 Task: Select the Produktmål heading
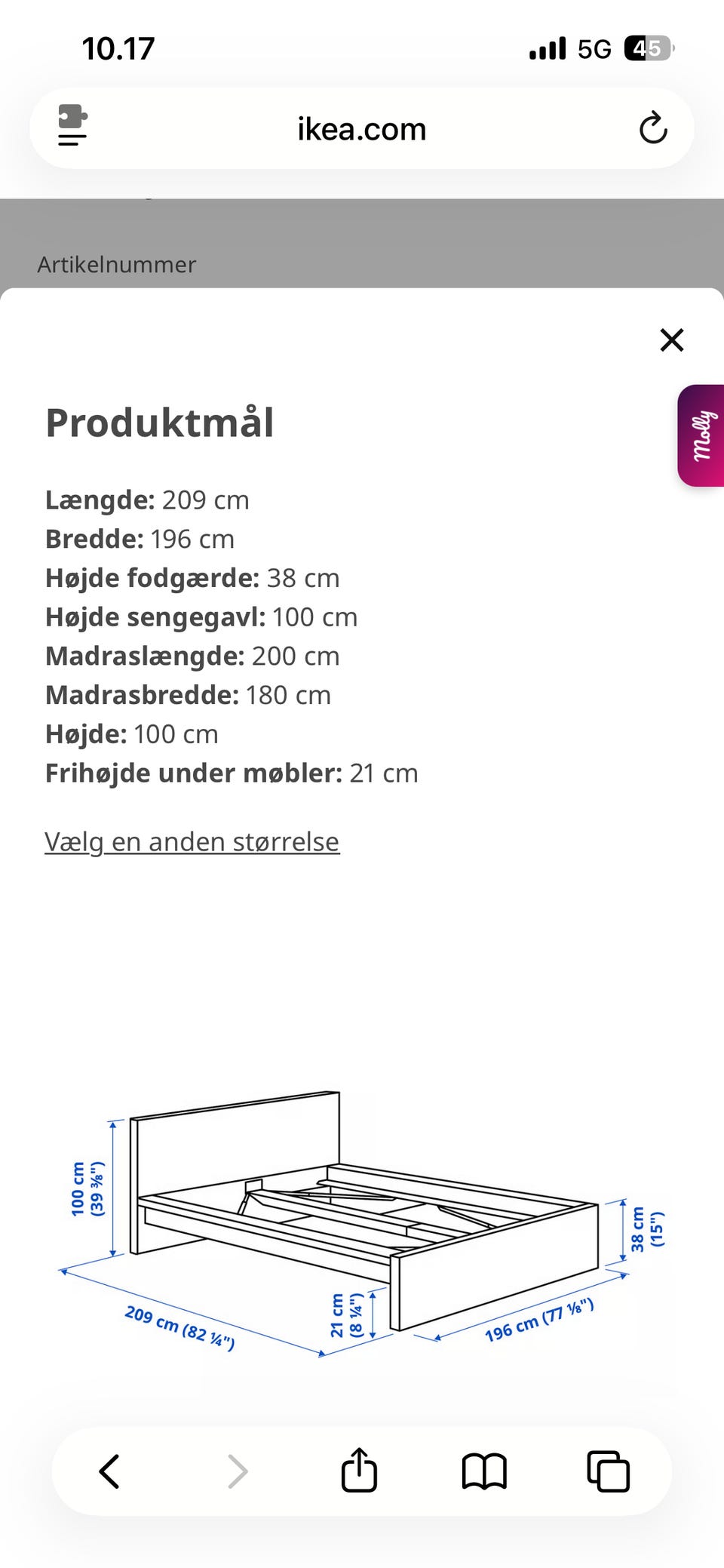(x=160, y=423)
